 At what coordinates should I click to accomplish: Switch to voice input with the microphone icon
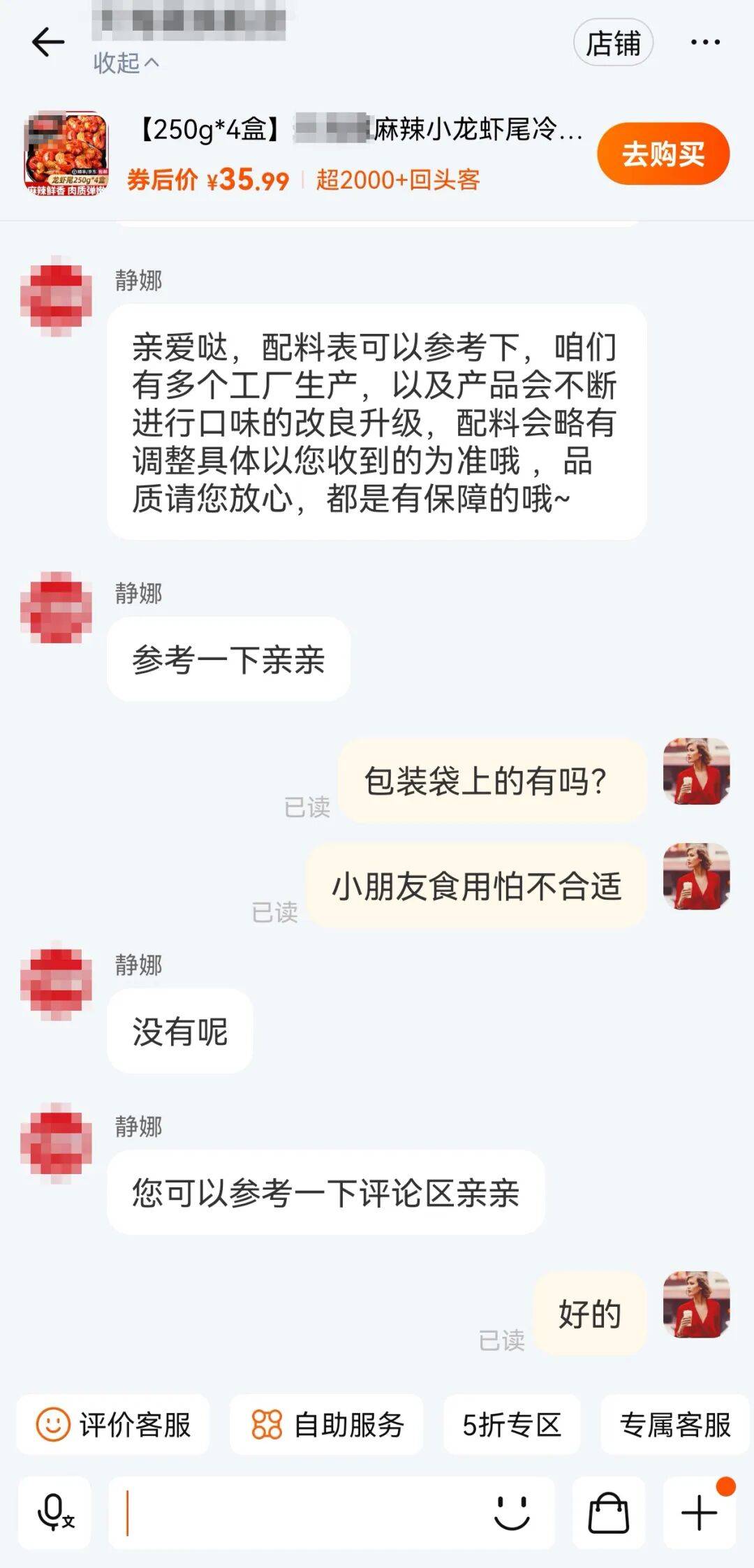click(x=54, y=1512)
